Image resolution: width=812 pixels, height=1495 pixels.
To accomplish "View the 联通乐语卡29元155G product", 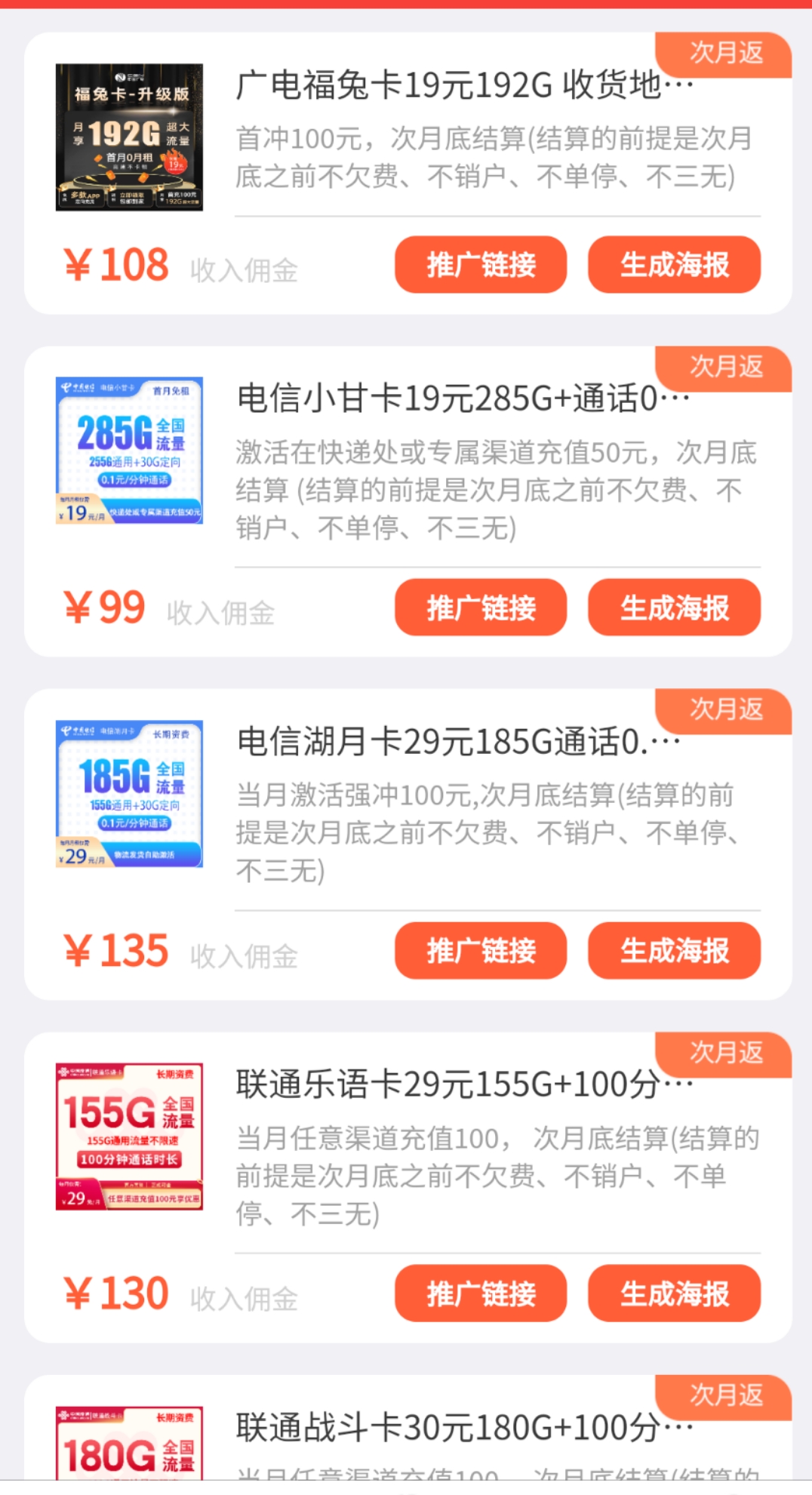I will 453,1085.
